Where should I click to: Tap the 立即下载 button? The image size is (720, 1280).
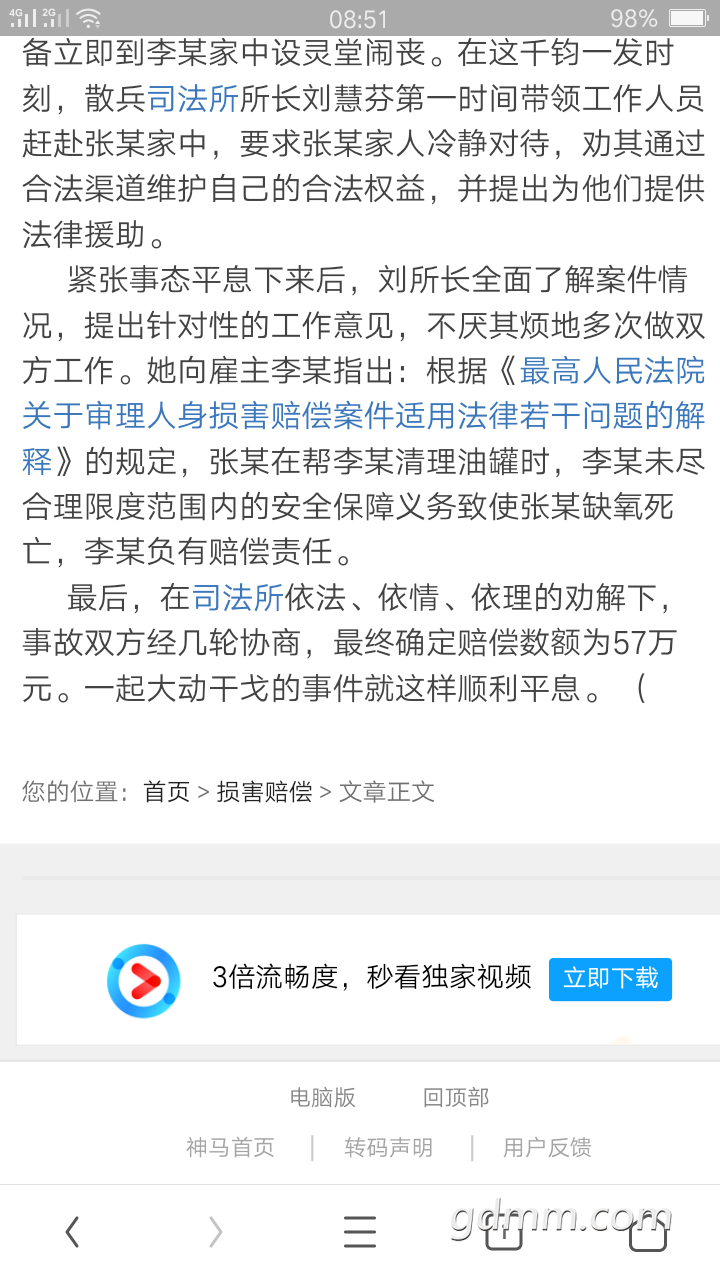[x=610, y=978]
